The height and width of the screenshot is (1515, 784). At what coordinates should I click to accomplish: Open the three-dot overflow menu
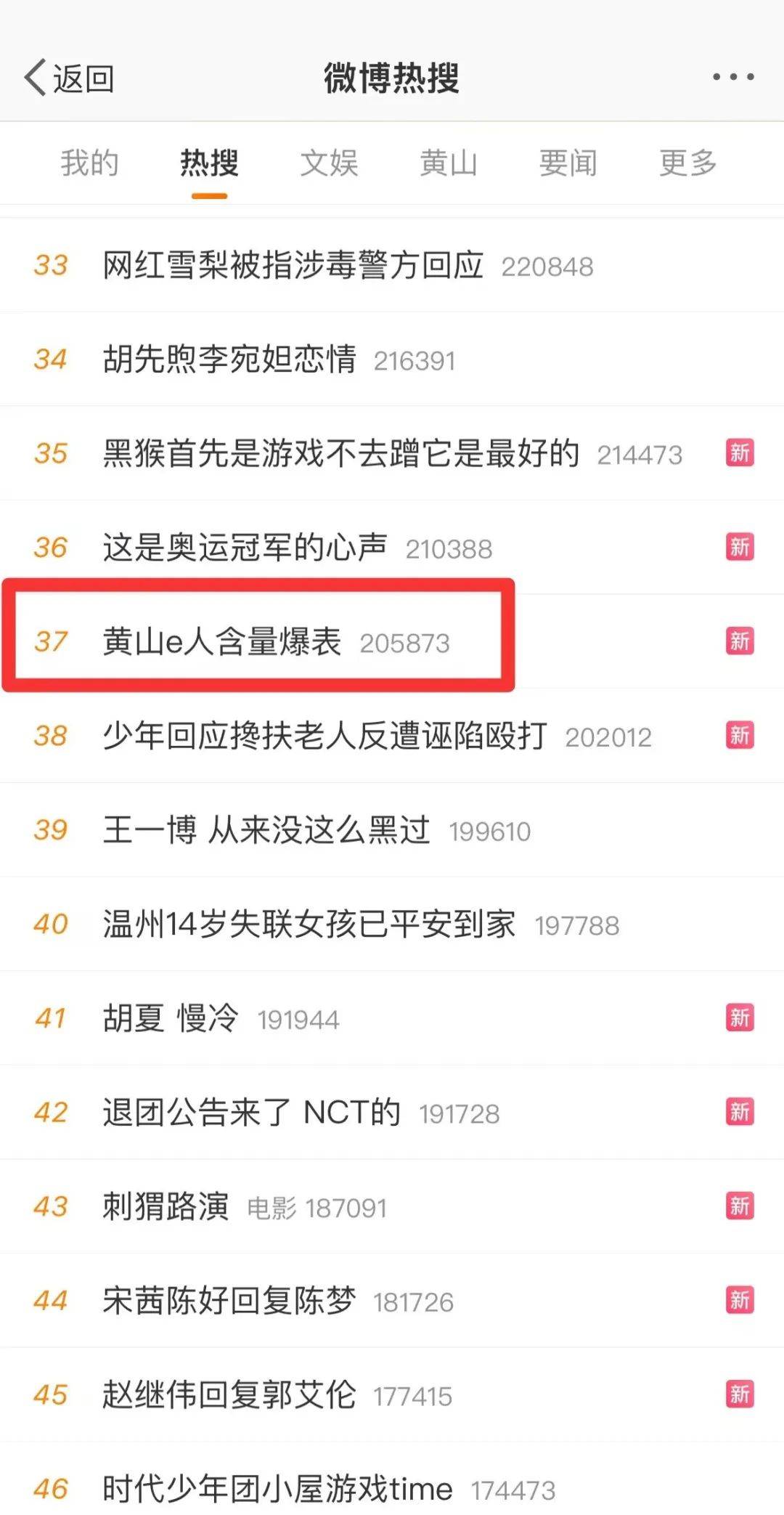click(732, 77)
